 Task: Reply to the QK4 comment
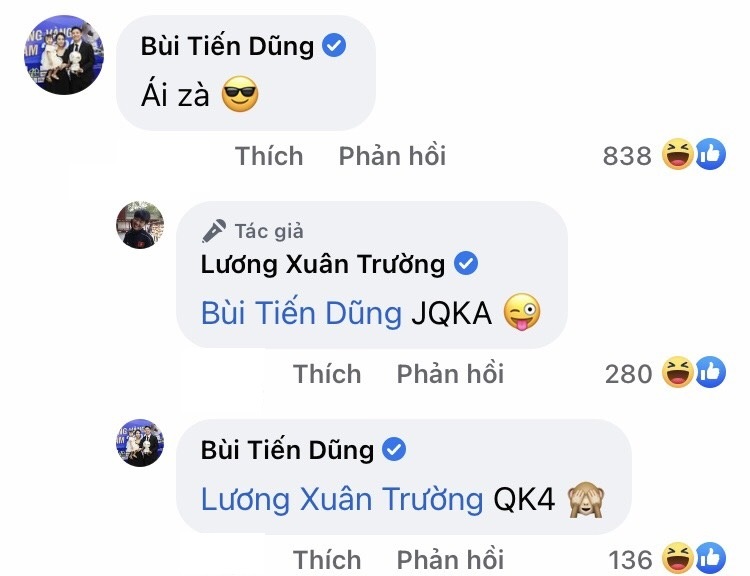(x=450, y=559)
